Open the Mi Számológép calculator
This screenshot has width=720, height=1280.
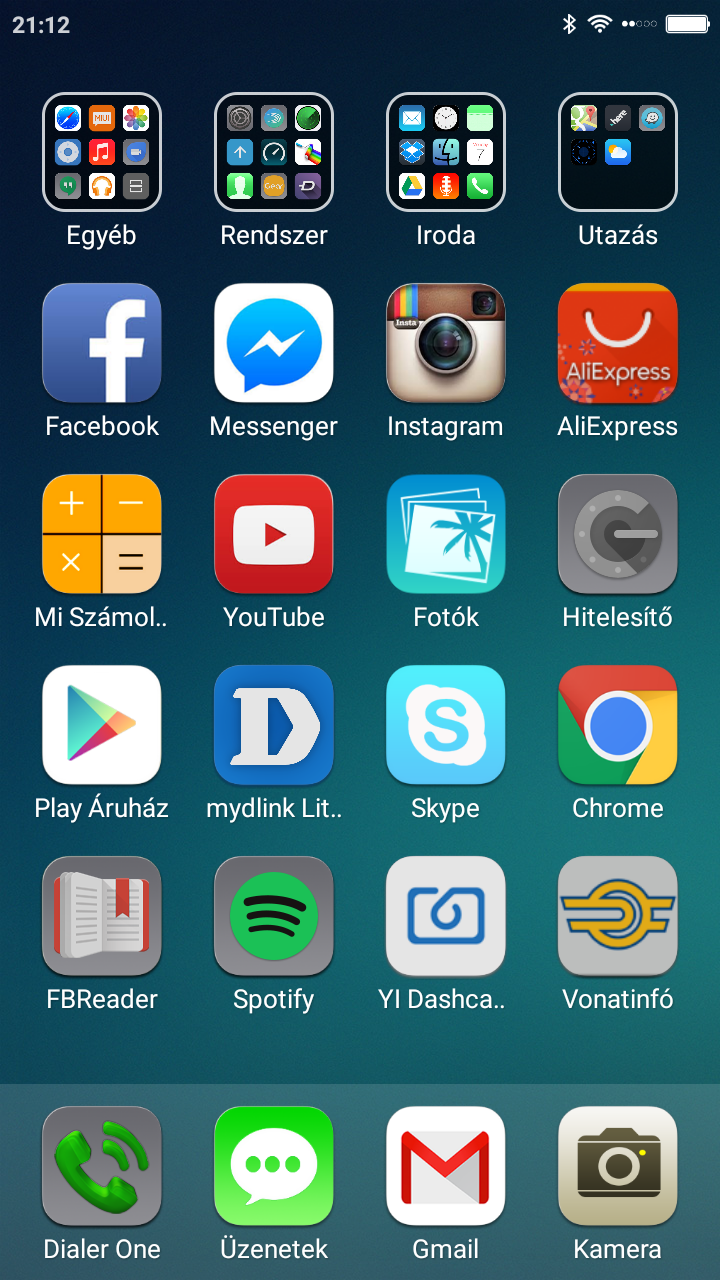102,534
